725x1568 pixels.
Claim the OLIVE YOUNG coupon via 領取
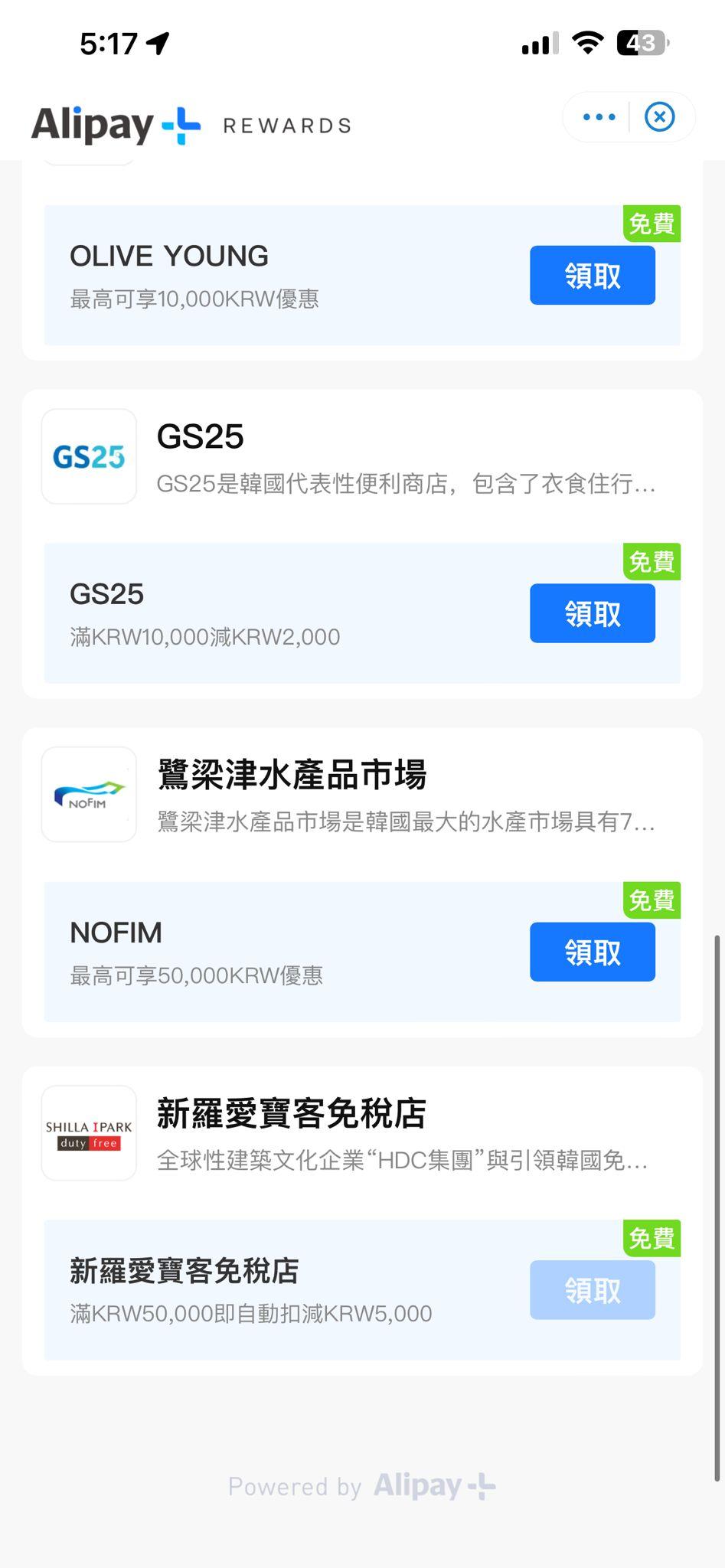(592, 276)
